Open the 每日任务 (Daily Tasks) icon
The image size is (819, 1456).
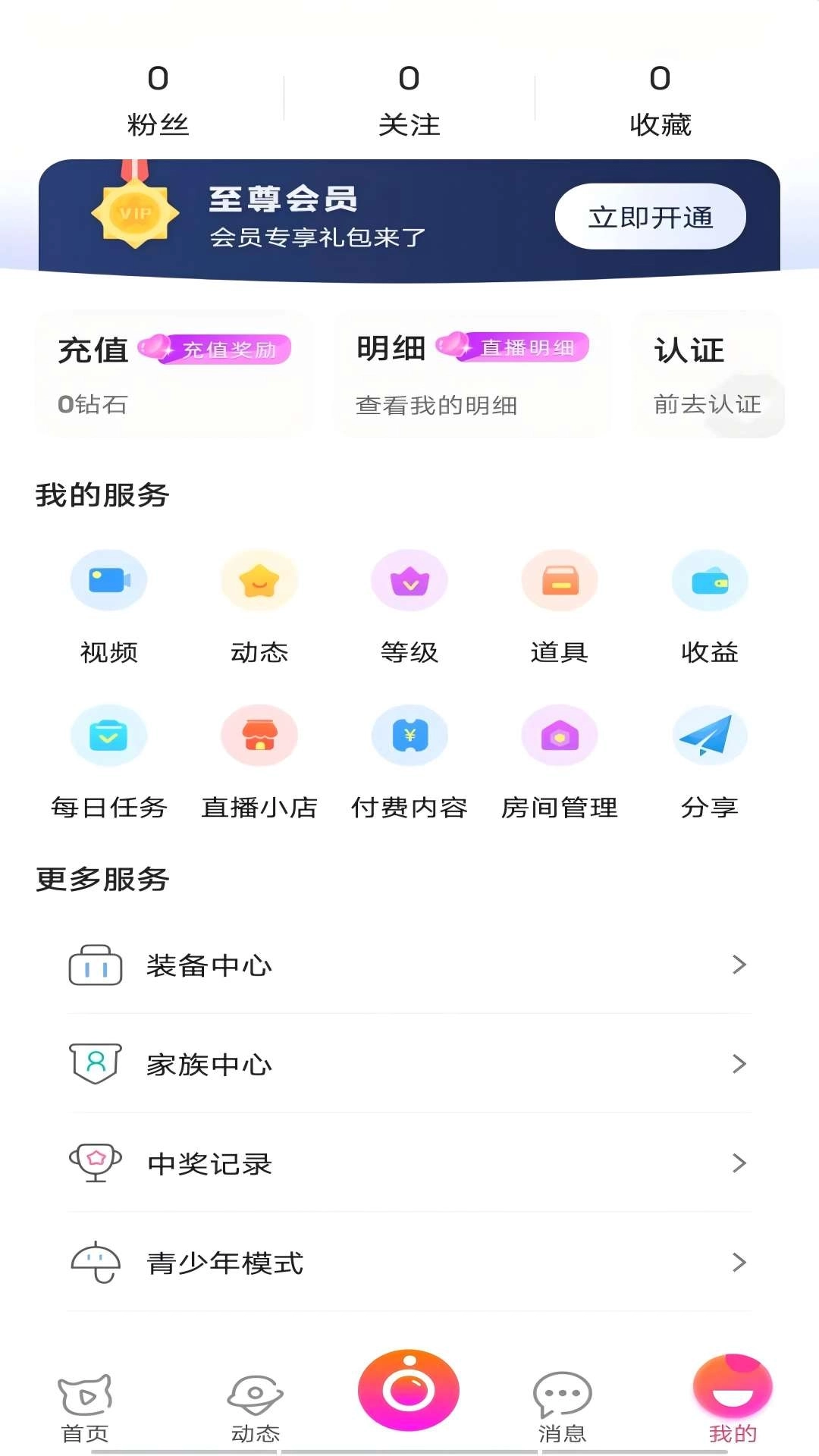pyautogui.click(x=108, y=735)
